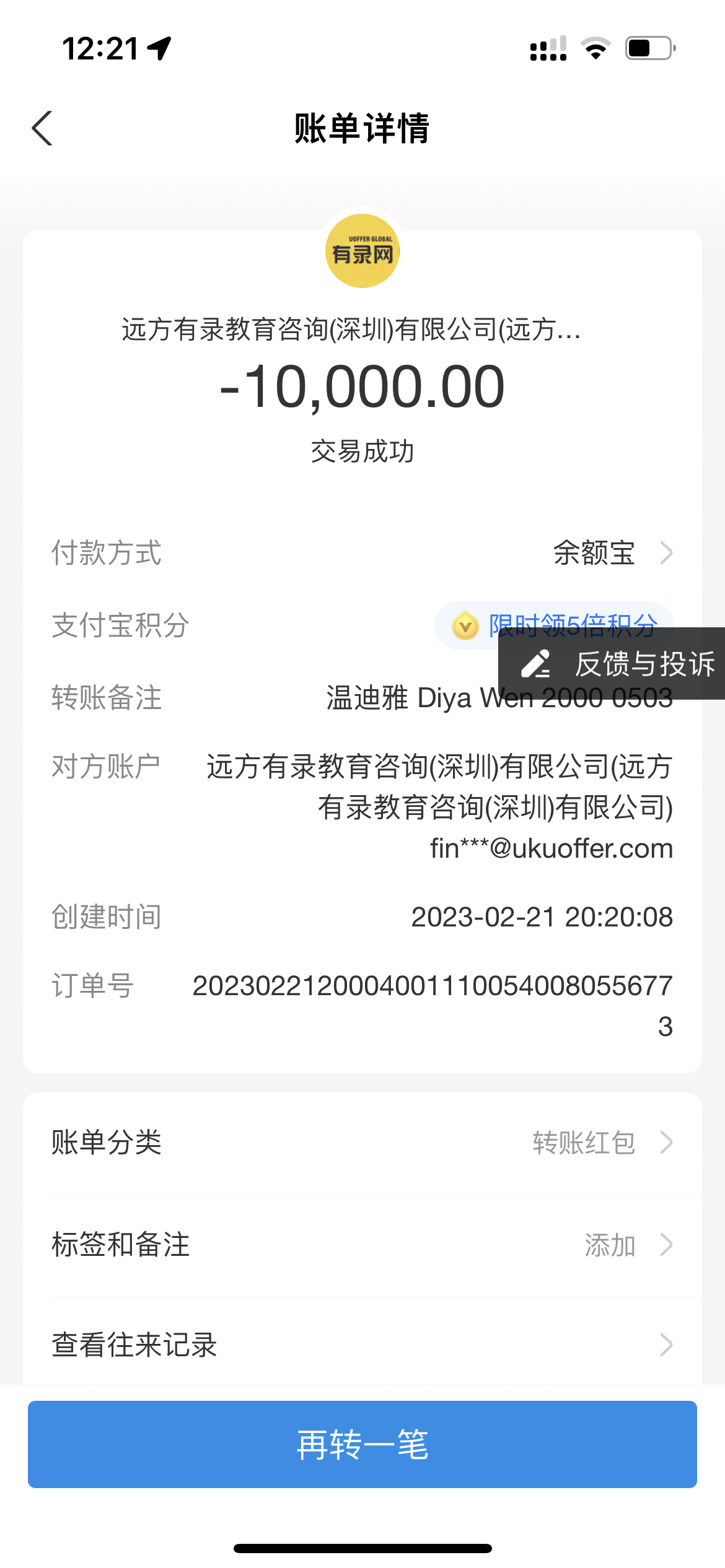Tap the 再转一笔 transfer again button
The image size is (725, 1568).
pos(362,1444)
